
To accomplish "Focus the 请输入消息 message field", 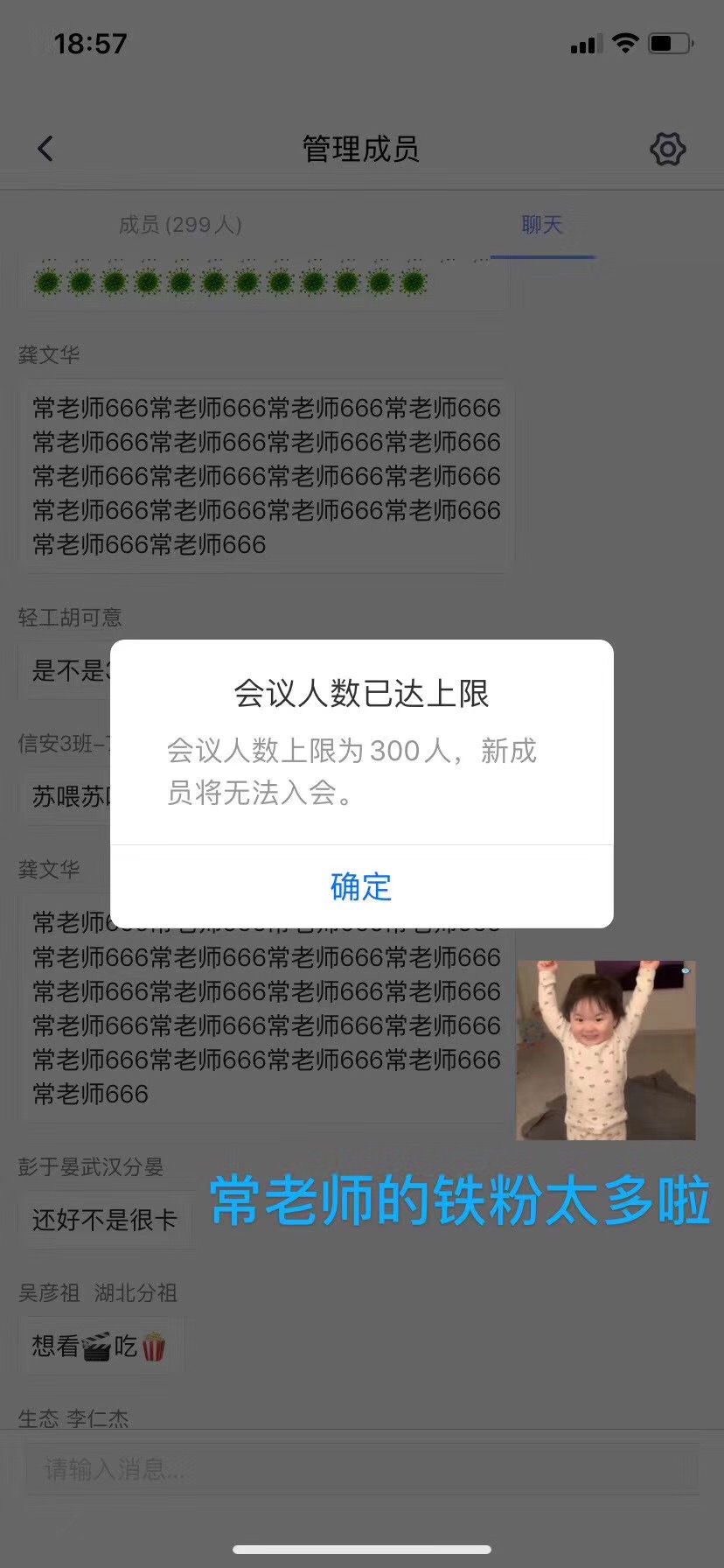I will [361, 1469].
